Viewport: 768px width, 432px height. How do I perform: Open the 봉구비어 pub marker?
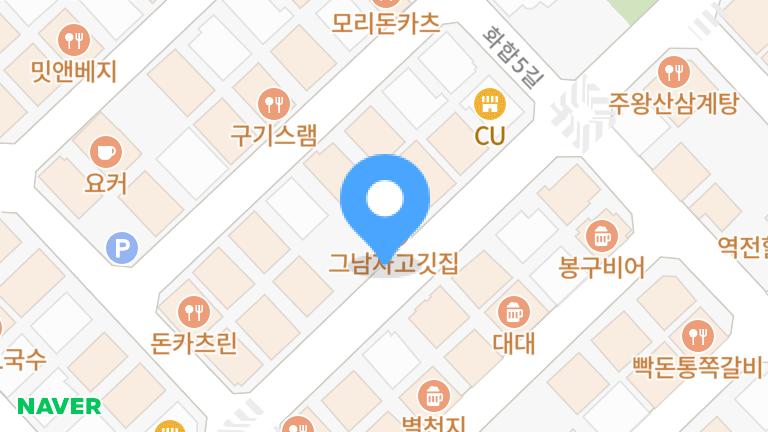pyautogui.click(x=601, y=237)
